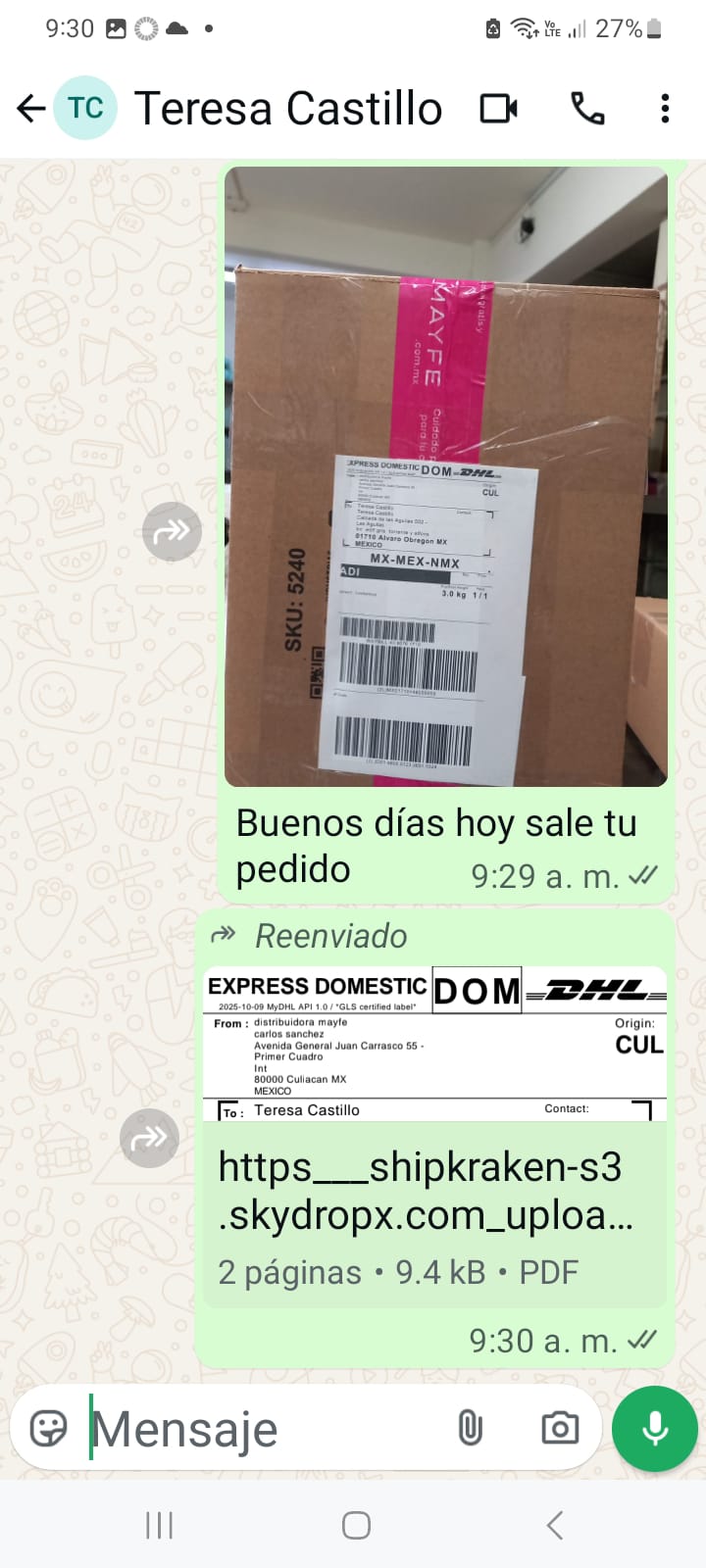This screenshot has width=706, height=1568.
Task: Open the DHL package photo
Action: pos(446,476)
